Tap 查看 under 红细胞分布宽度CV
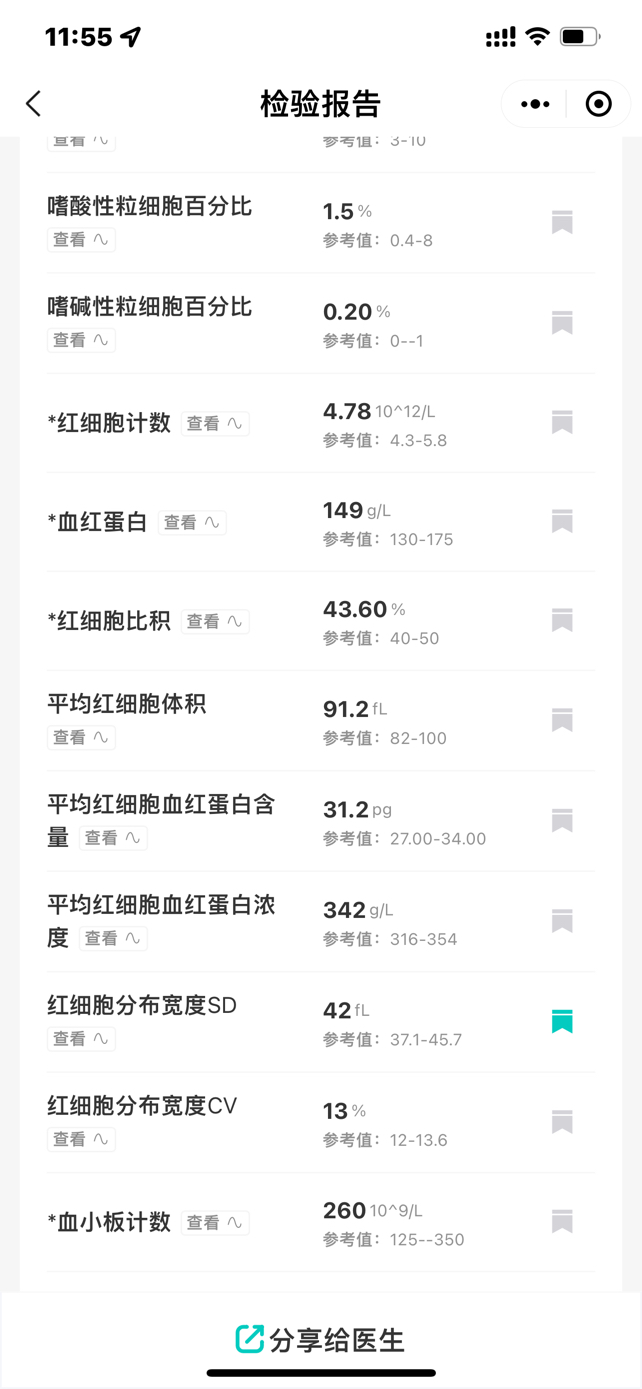The image size is (642, 1389). (x=81, y=1139)
